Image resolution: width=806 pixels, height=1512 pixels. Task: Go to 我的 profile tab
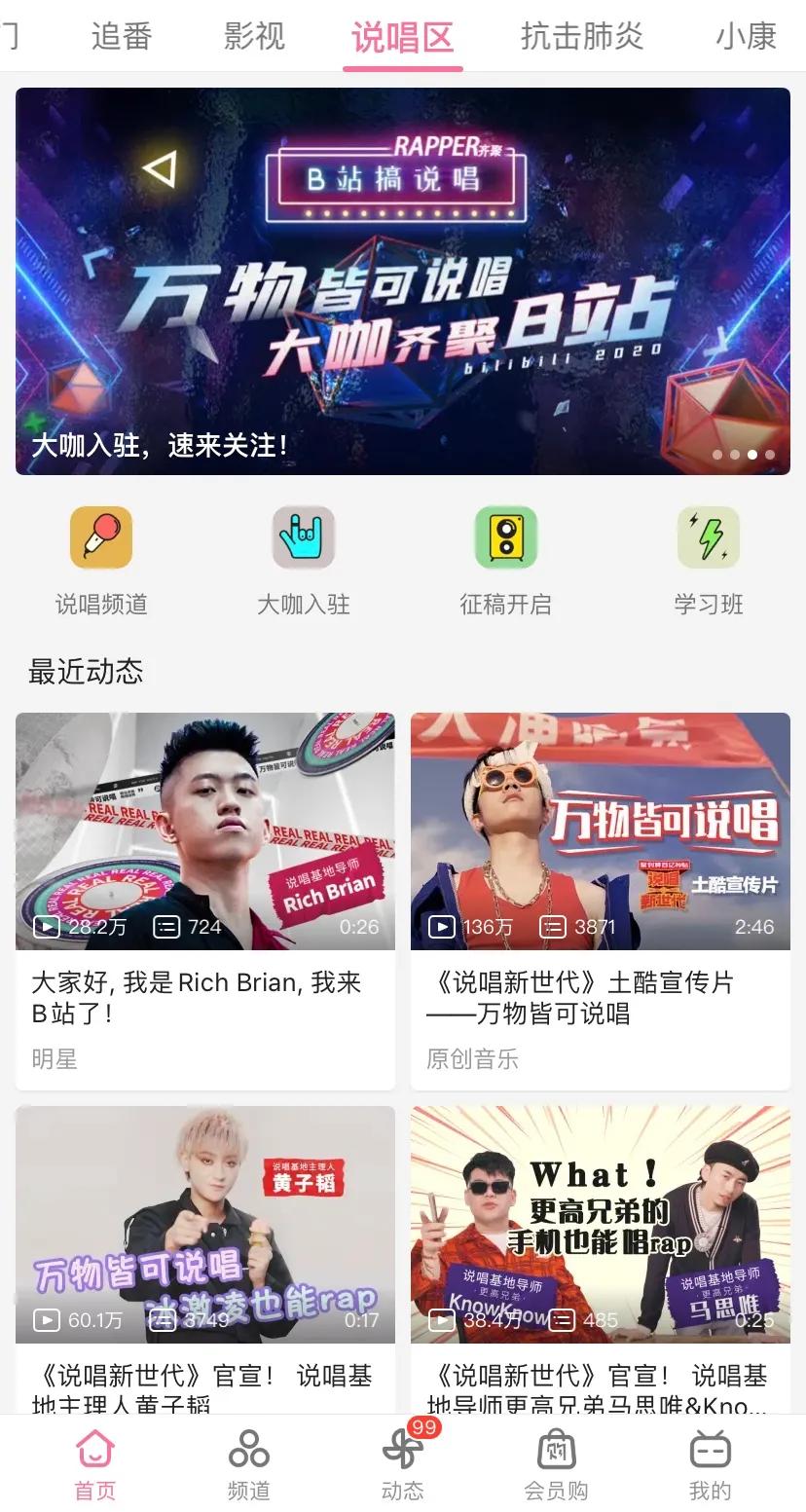(710, 1463)
